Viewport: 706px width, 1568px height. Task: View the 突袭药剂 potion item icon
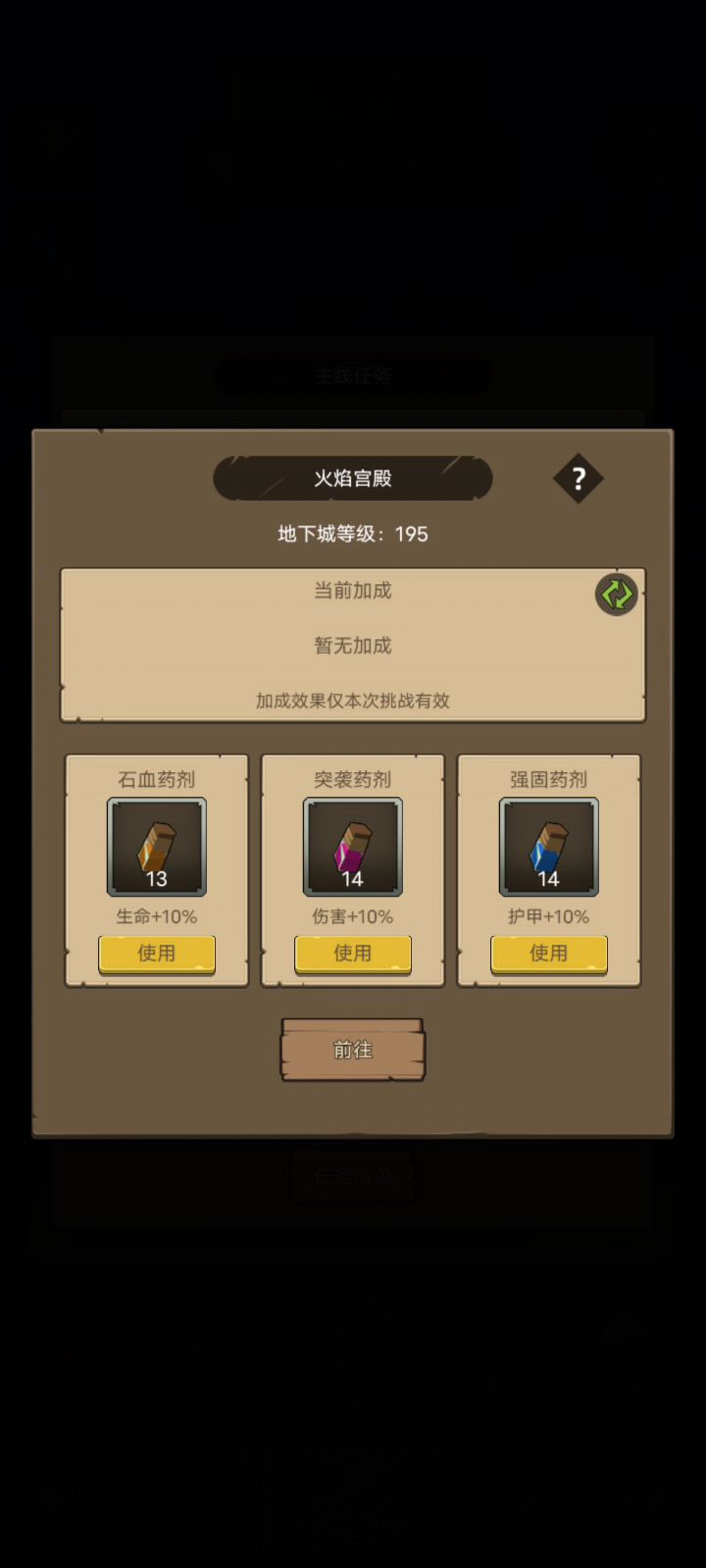click(x=353, y=847)
